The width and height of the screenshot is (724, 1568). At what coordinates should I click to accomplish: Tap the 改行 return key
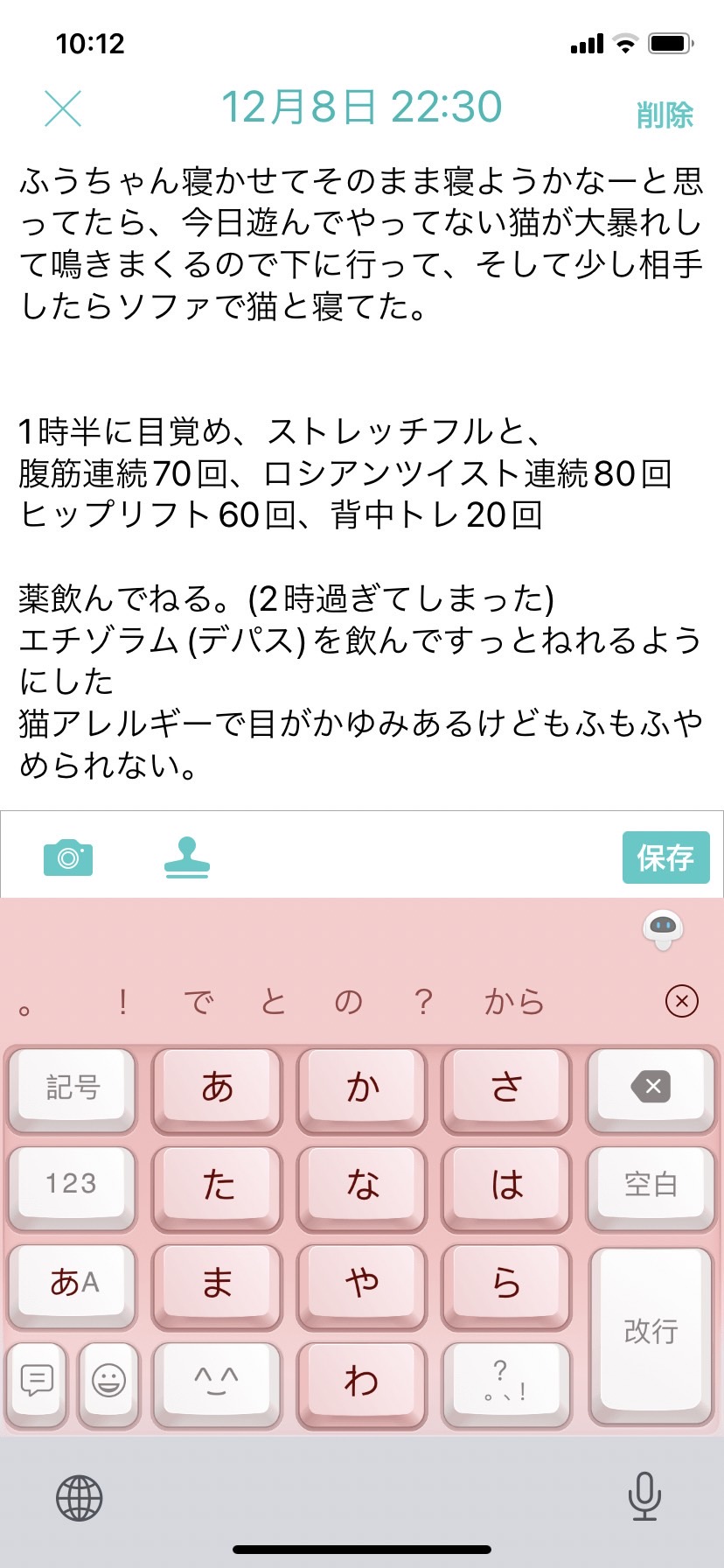click(651, 1332)
